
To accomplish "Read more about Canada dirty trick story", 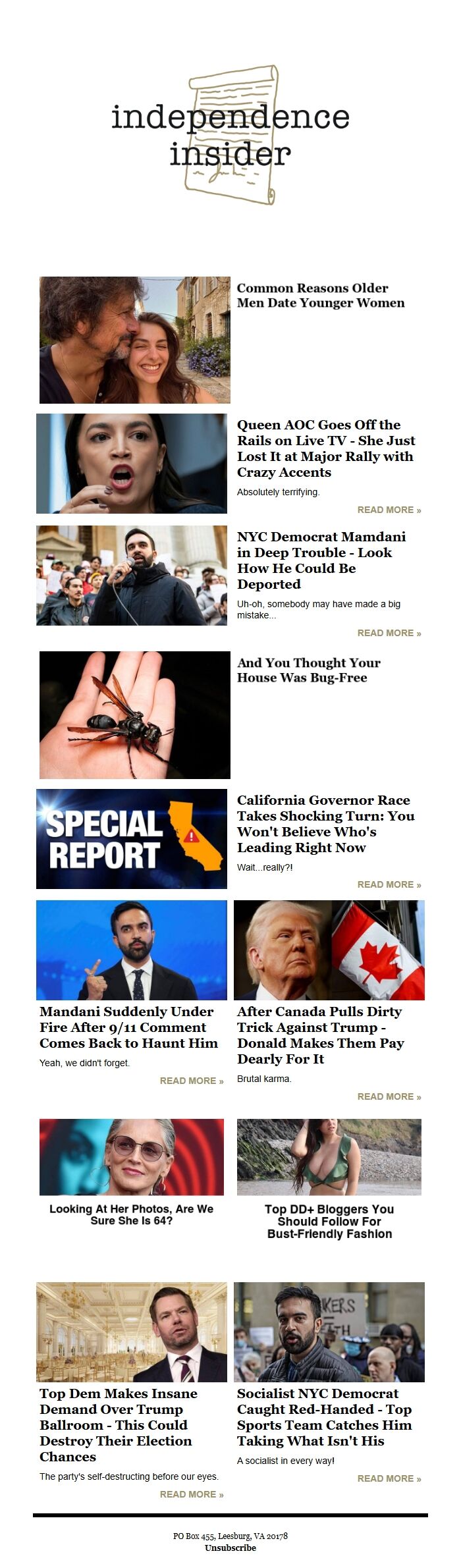I will 389,1096.
